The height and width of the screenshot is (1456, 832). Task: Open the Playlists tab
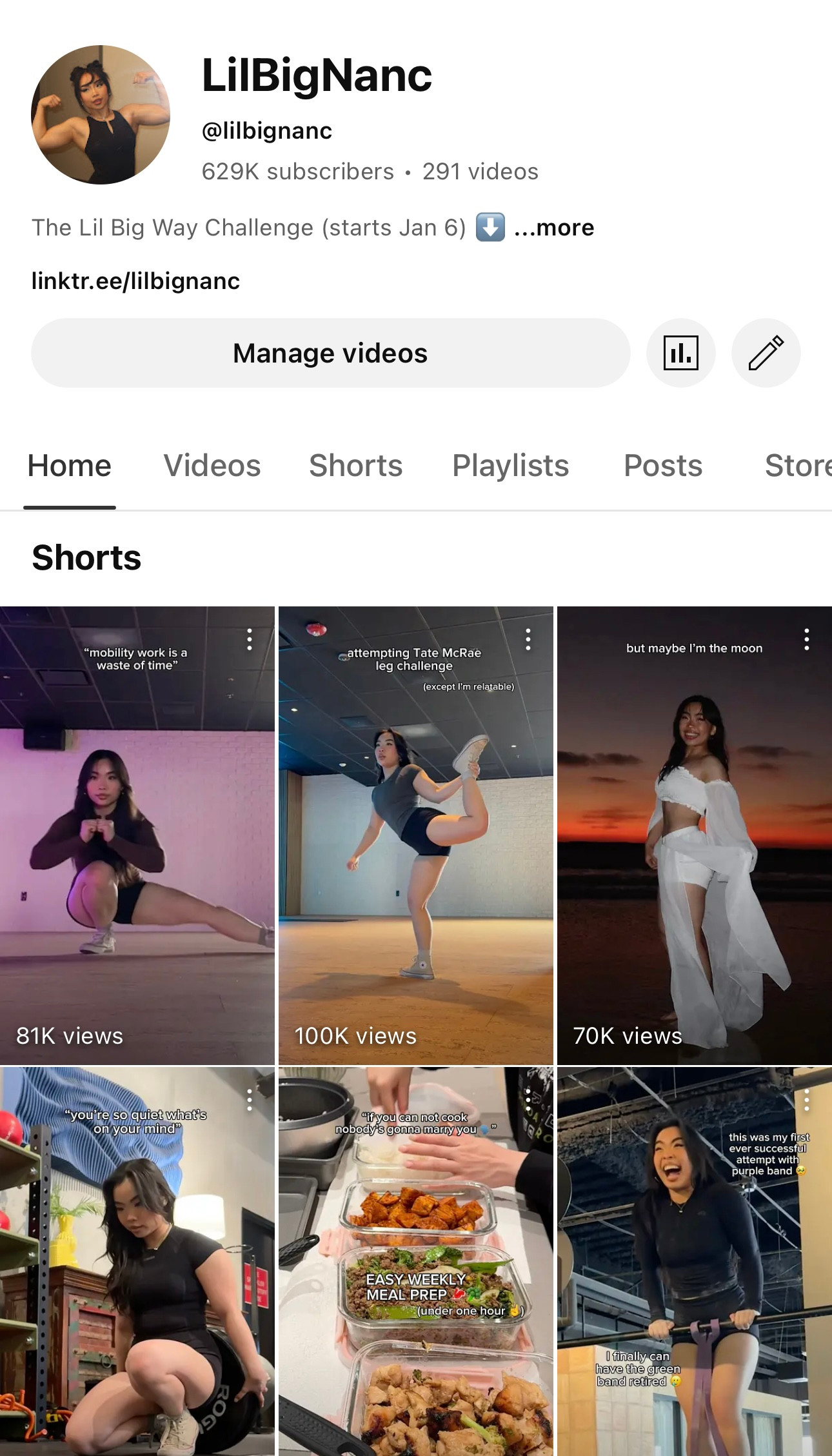tap(510, 465)
